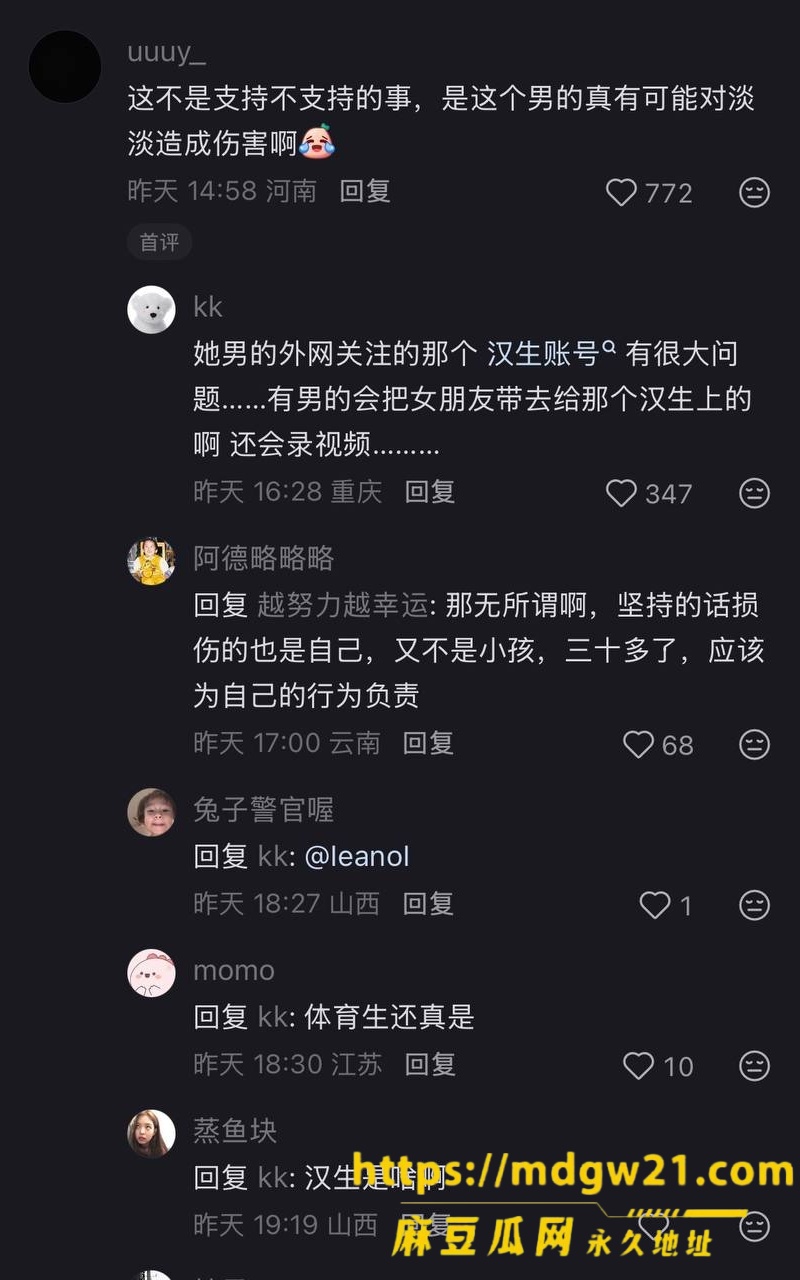Reply to kk's comment from 重庆
Viewport: 800px width, 1280px height.
click(x=430, y=491)
